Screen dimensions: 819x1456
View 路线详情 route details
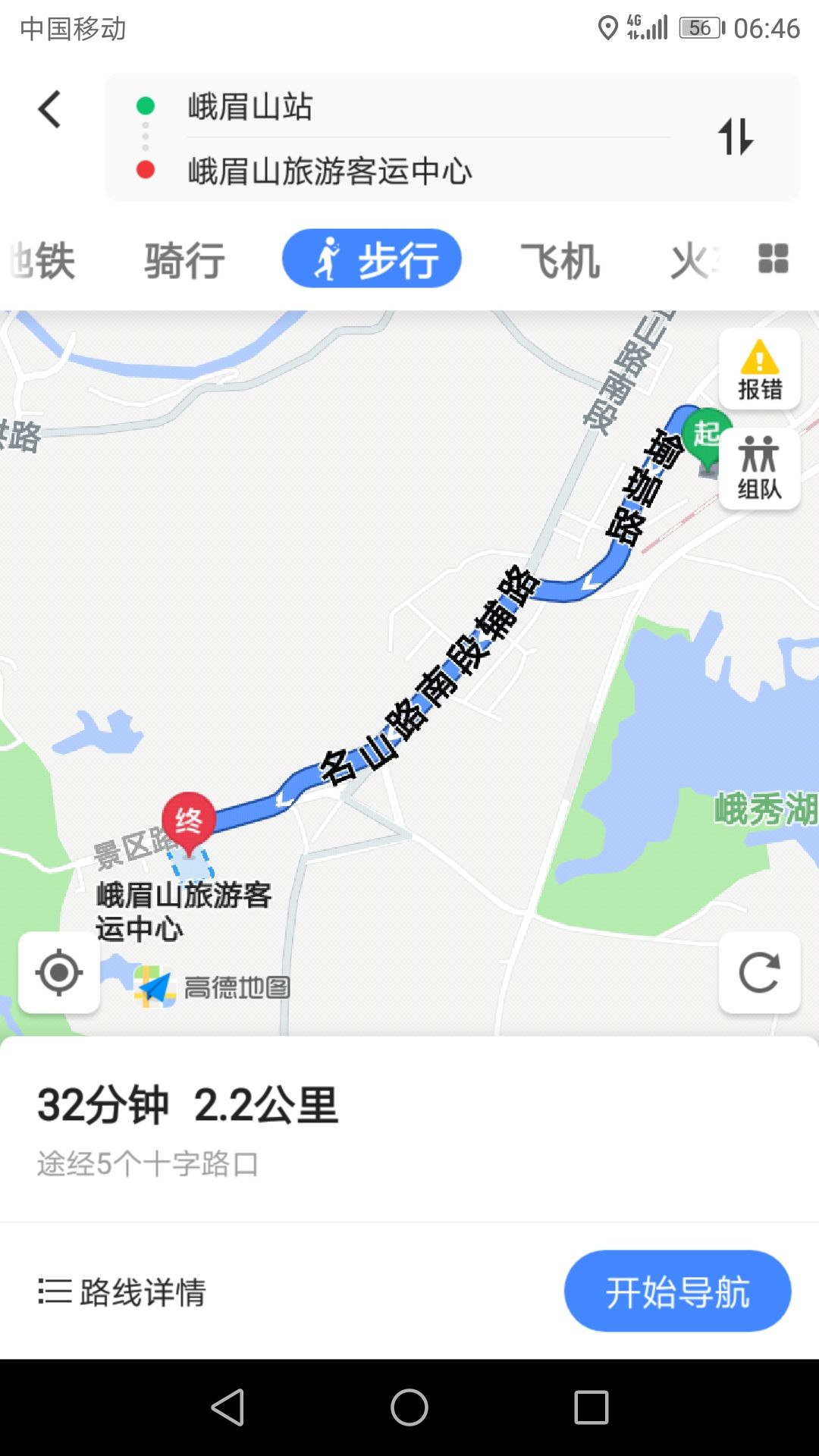point(123,1291)
